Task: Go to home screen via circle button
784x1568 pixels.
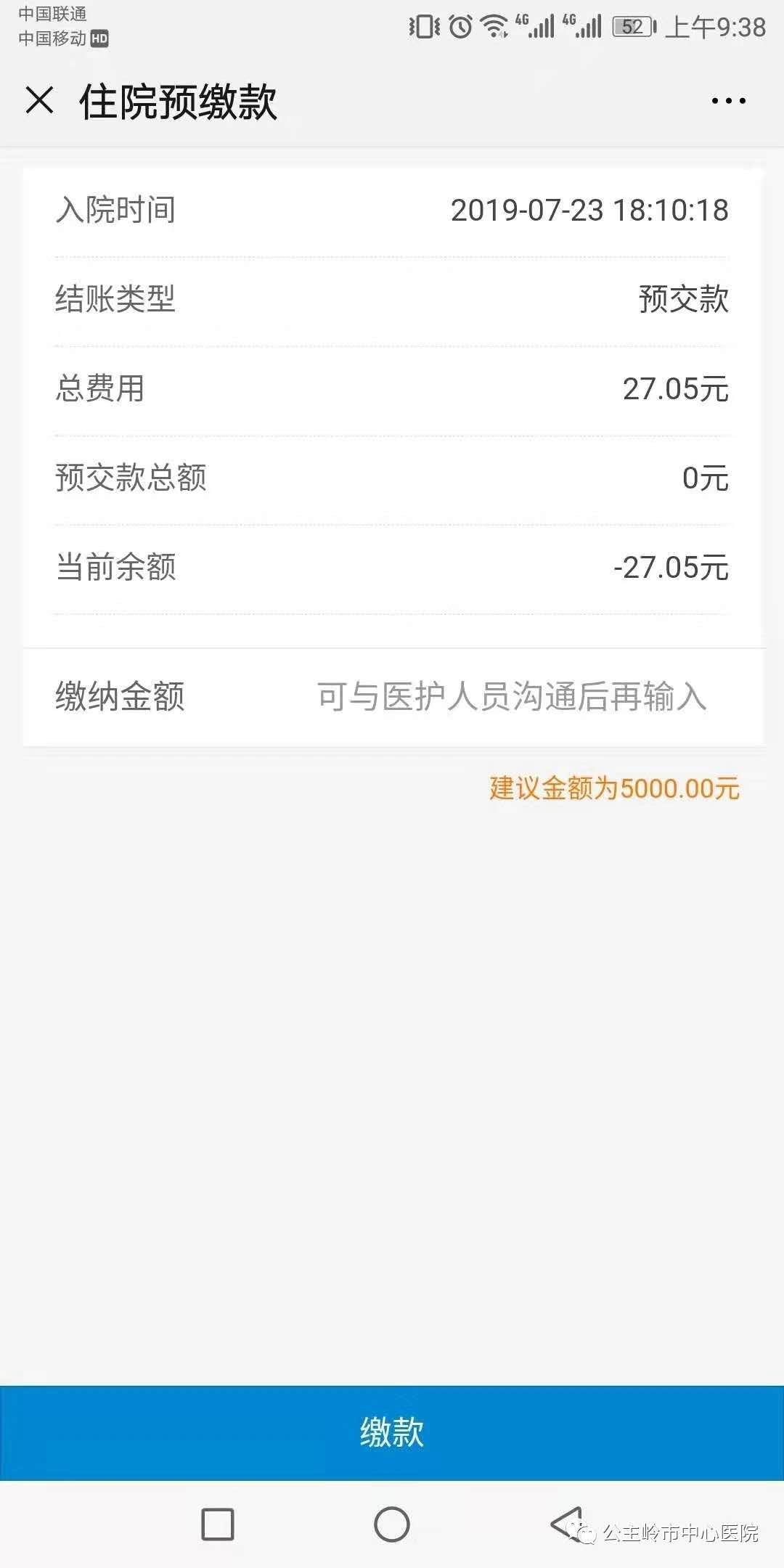Action: coord(392,1524)
